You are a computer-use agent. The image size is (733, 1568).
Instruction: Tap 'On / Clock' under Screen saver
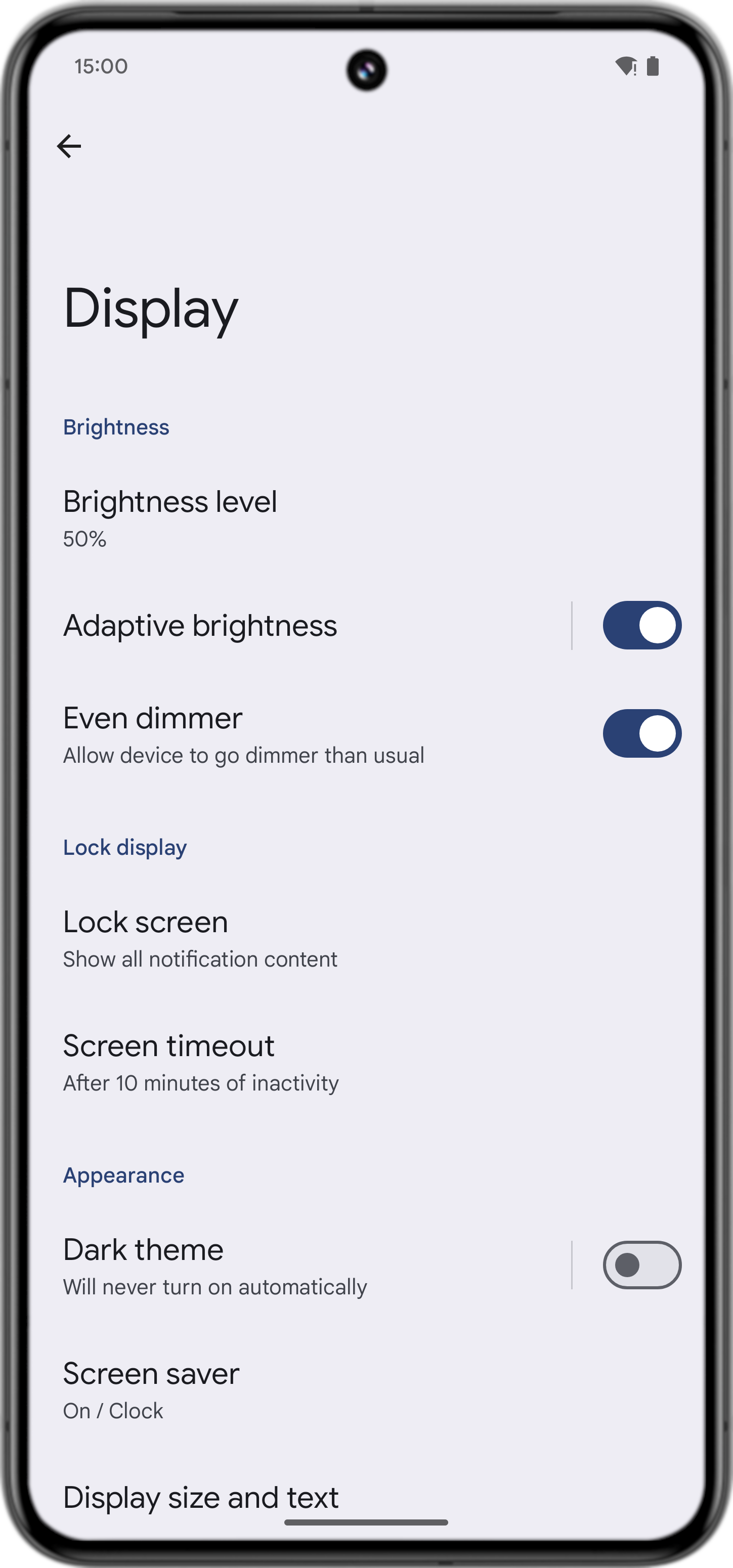[x=113, y=1411]
